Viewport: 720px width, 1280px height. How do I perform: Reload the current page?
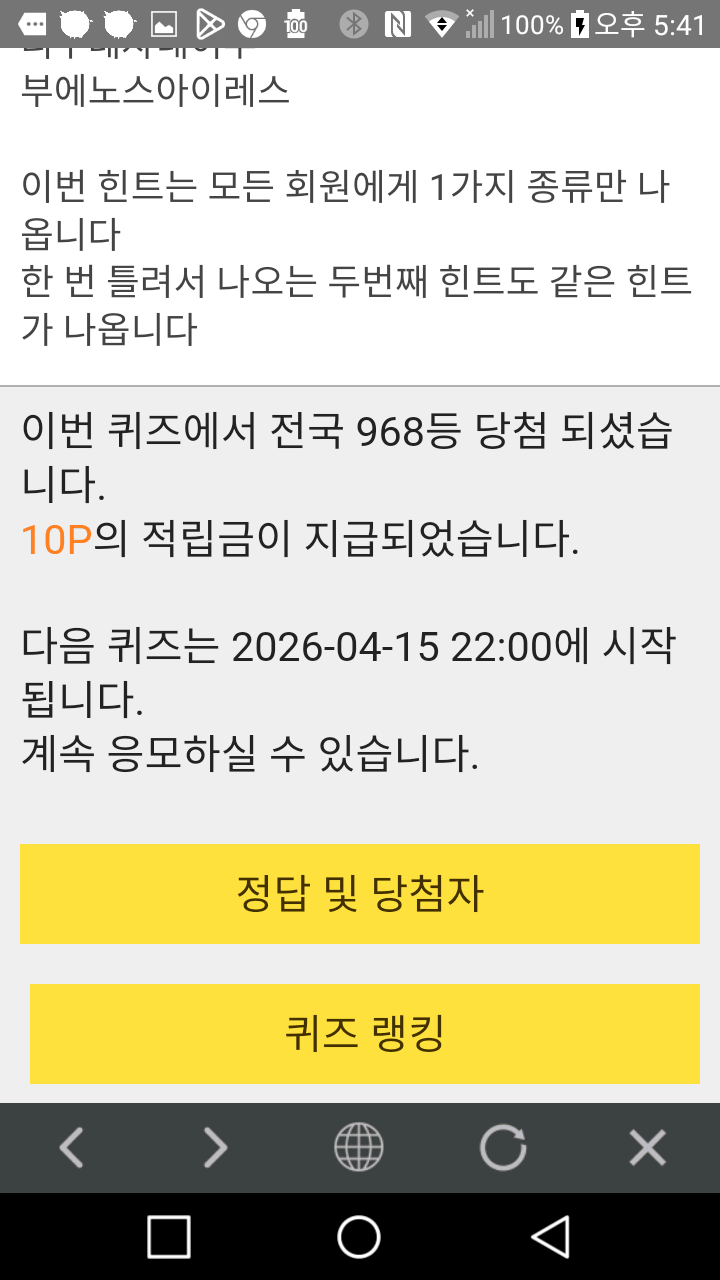coord(503,1147)
